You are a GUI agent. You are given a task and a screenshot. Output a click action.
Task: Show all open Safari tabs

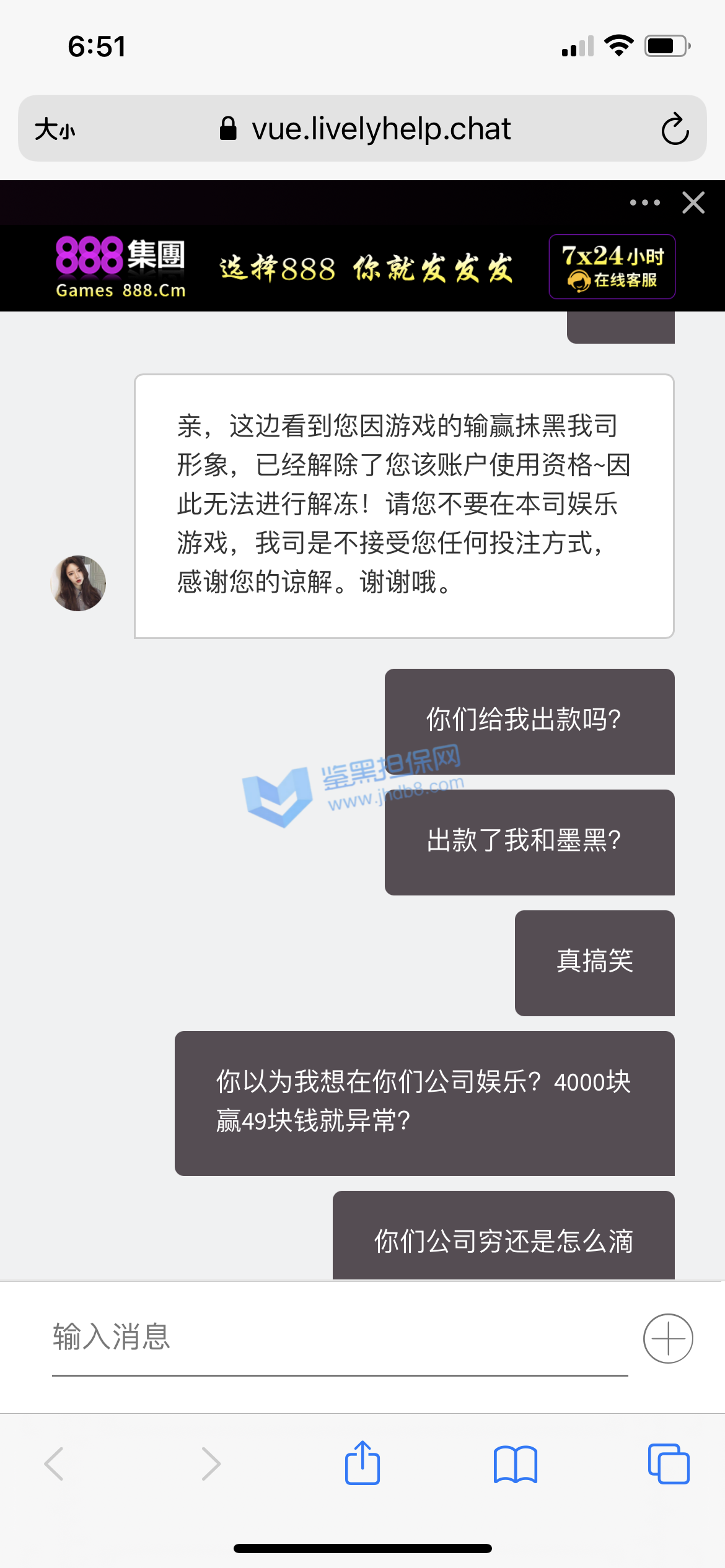668,1464
